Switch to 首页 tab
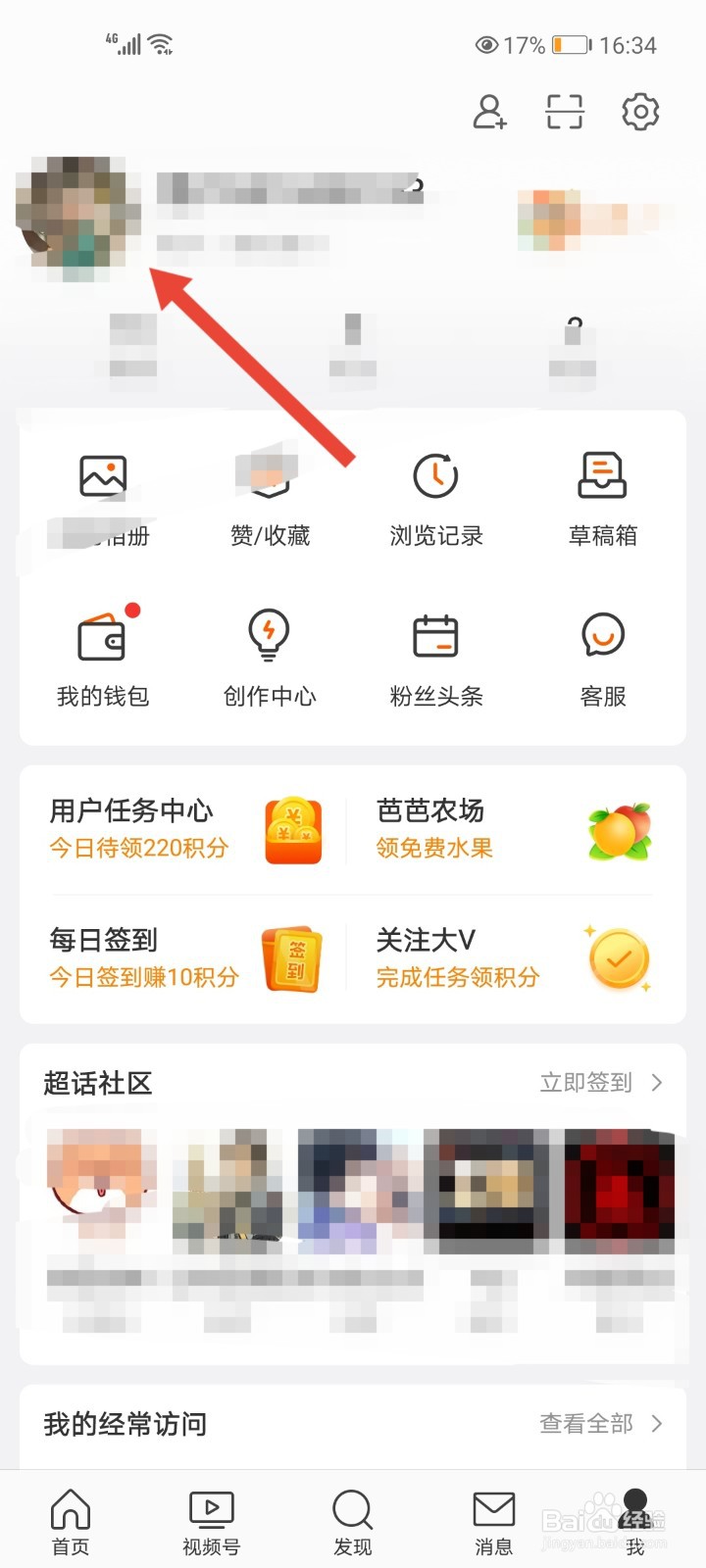This screenshot has height=1568, width=706. coord(71,1522)
